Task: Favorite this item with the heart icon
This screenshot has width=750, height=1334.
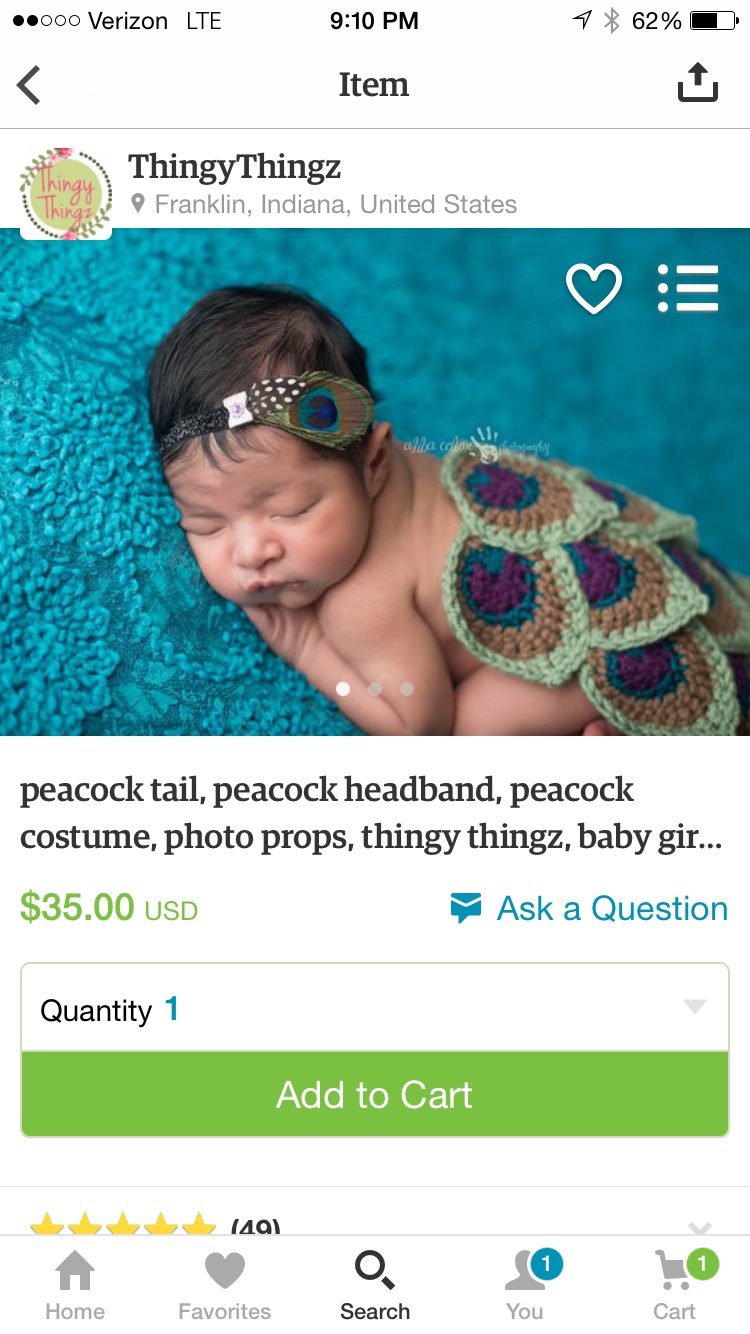Action: [x=594, y=288]
